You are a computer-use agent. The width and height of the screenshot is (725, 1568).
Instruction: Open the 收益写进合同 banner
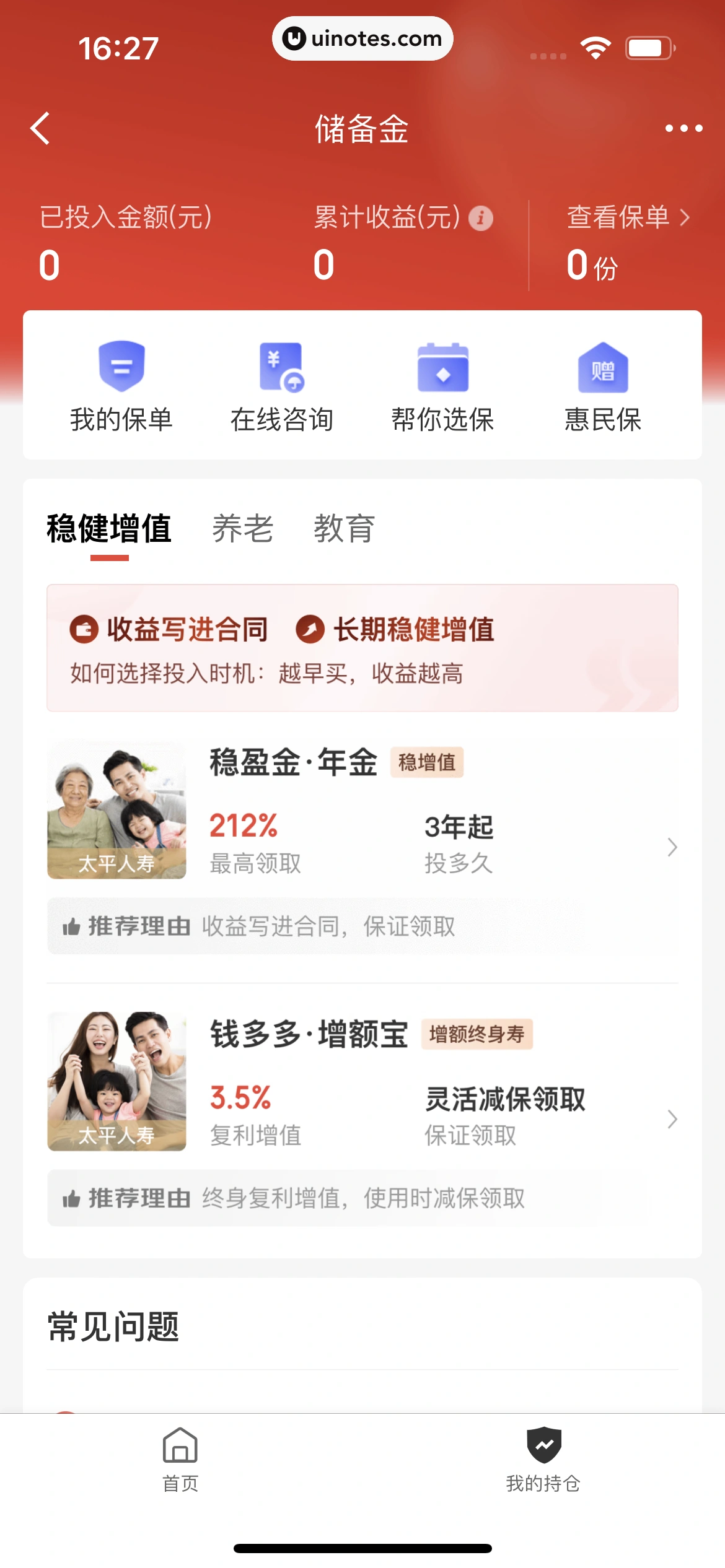click(x=362, y=648)
